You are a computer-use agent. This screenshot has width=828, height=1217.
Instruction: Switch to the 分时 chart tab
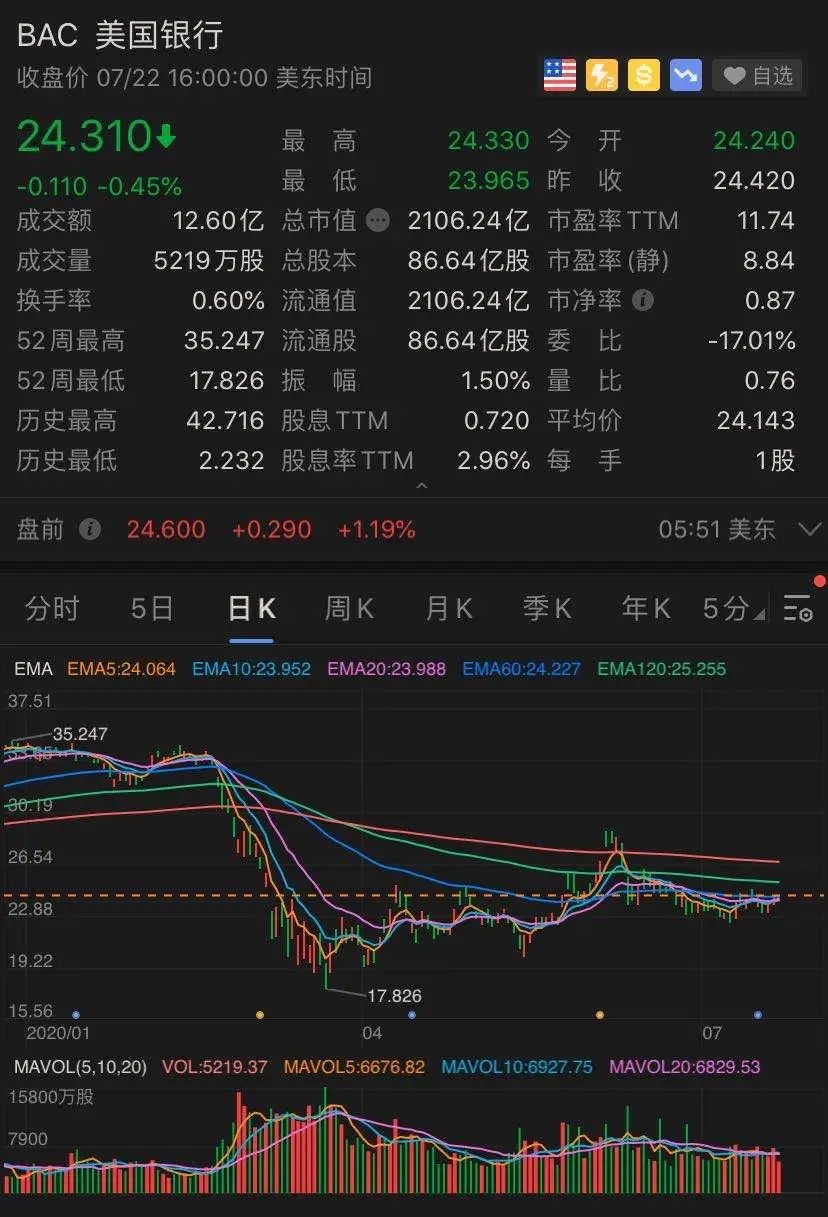[x=52, y=608]
